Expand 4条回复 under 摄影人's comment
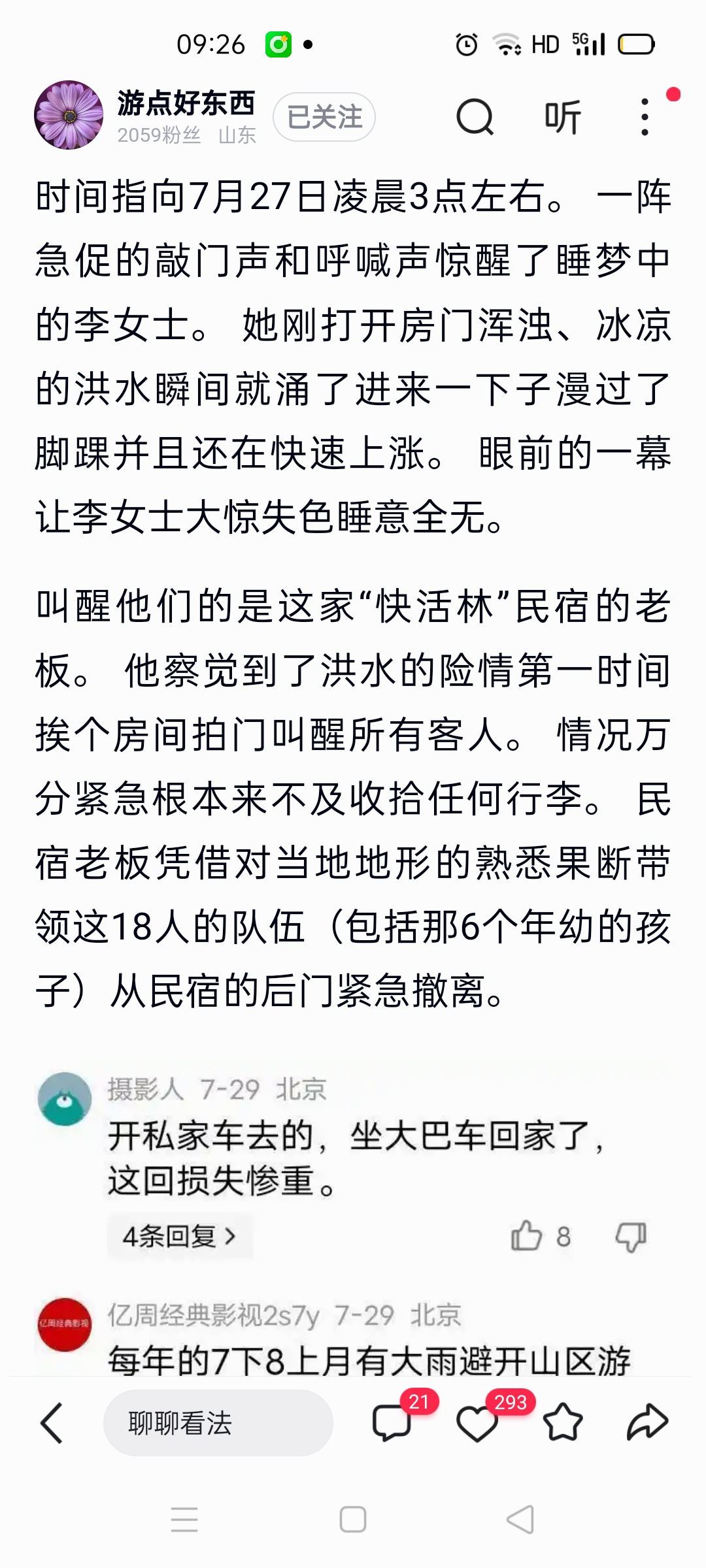This screenshot has width=706, height=1568. (179, 1236)
